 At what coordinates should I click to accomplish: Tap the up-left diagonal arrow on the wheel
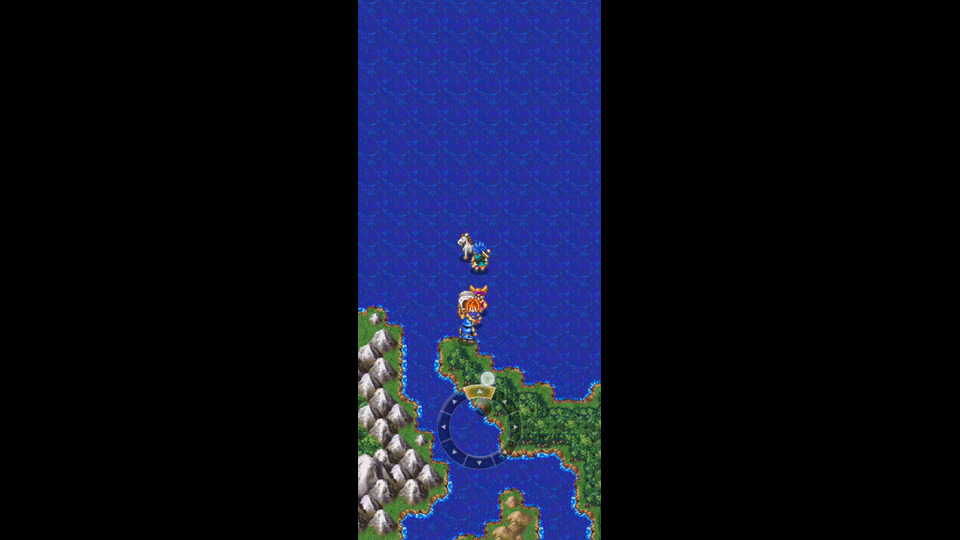[456, 404]
